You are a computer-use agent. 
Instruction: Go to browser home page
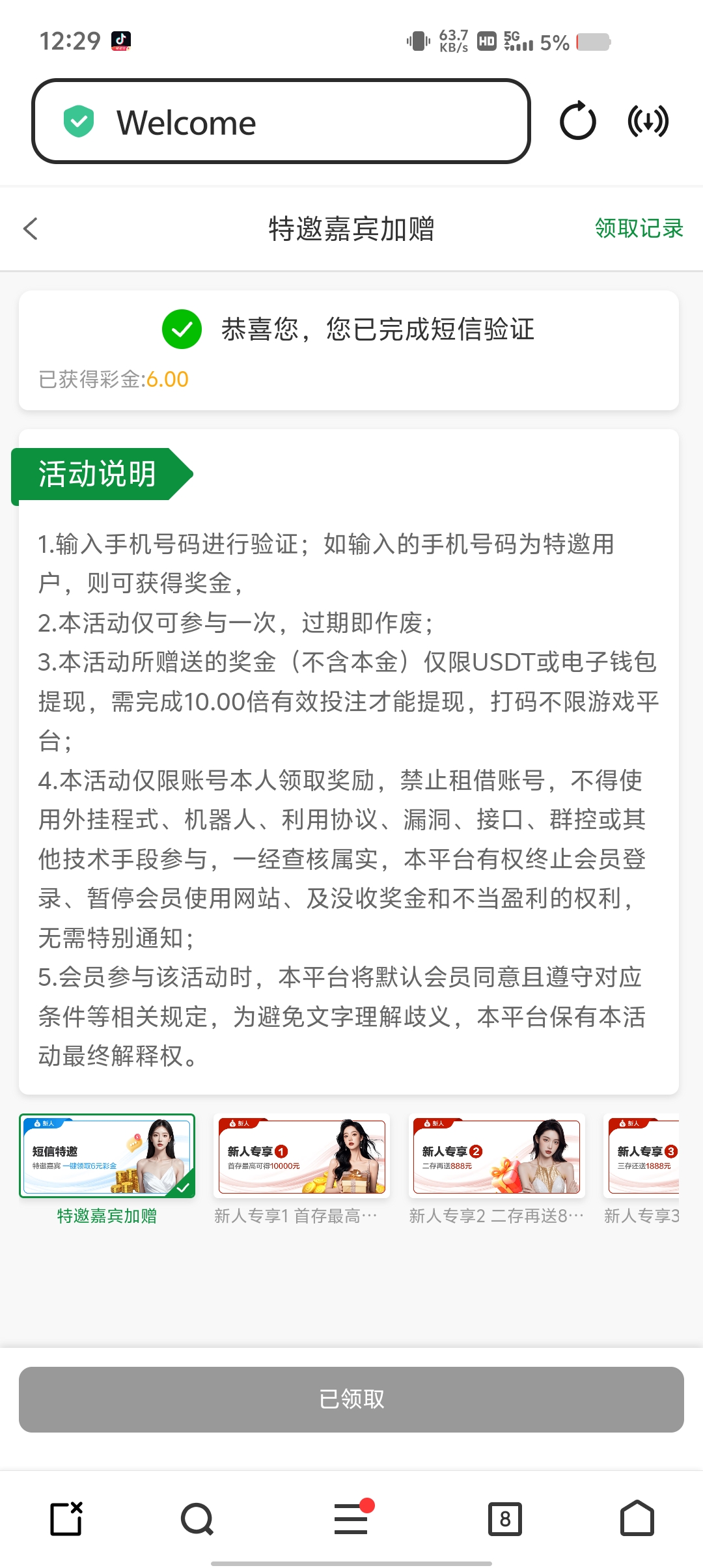pyautogui.click(x=637, y=1519)
